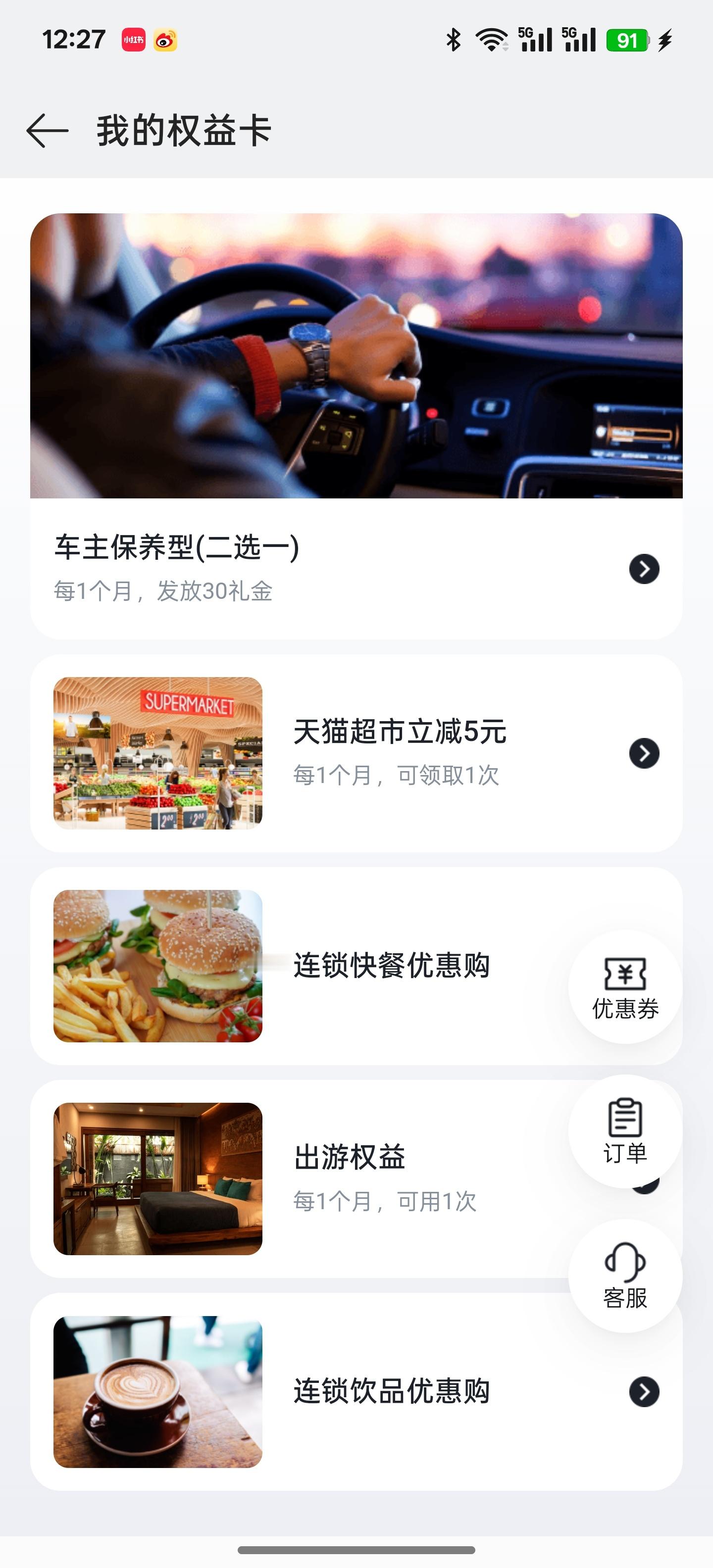The height and width of the screenshot is (1568, 713).
Task: Open 出游权益 benefit card
Action: 350,1178
